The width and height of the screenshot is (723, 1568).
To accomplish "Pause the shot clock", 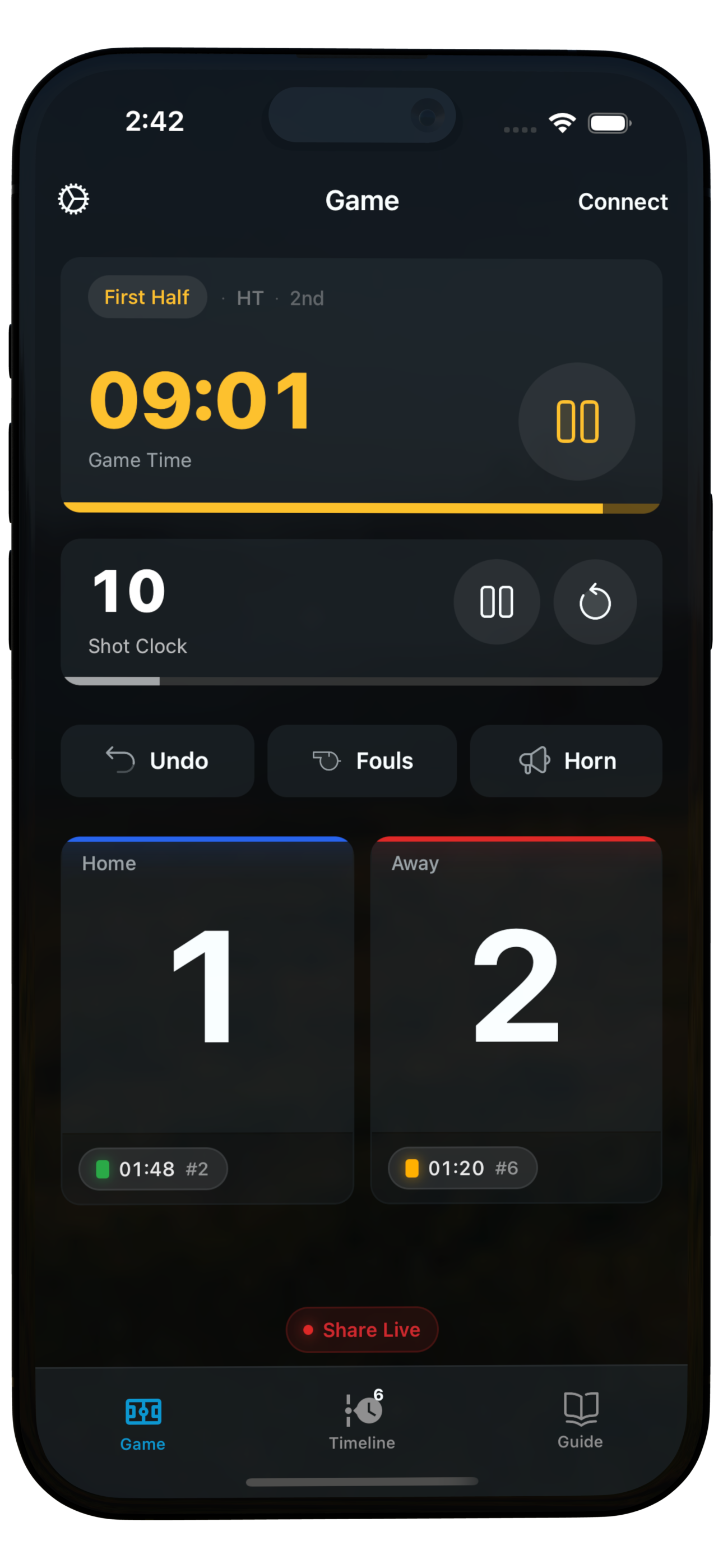I will [497, 602].
